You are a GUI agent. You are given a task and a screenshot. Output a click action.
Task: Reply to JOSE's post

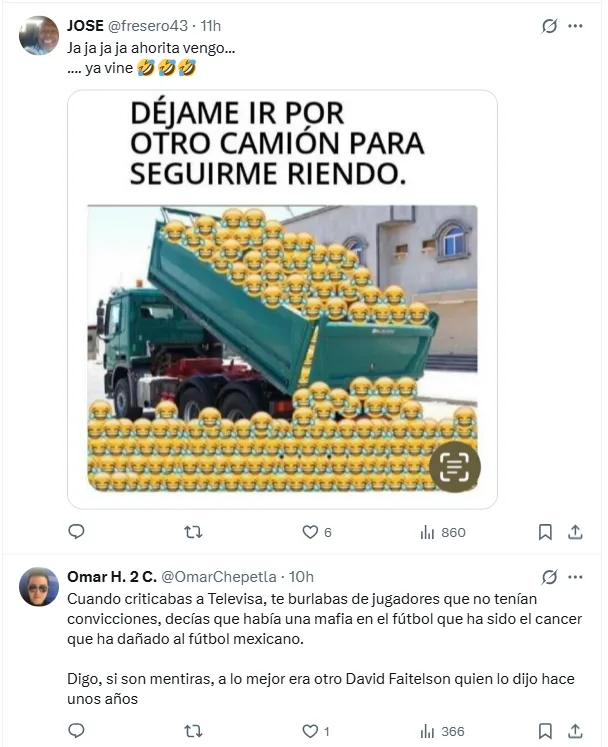76,532
